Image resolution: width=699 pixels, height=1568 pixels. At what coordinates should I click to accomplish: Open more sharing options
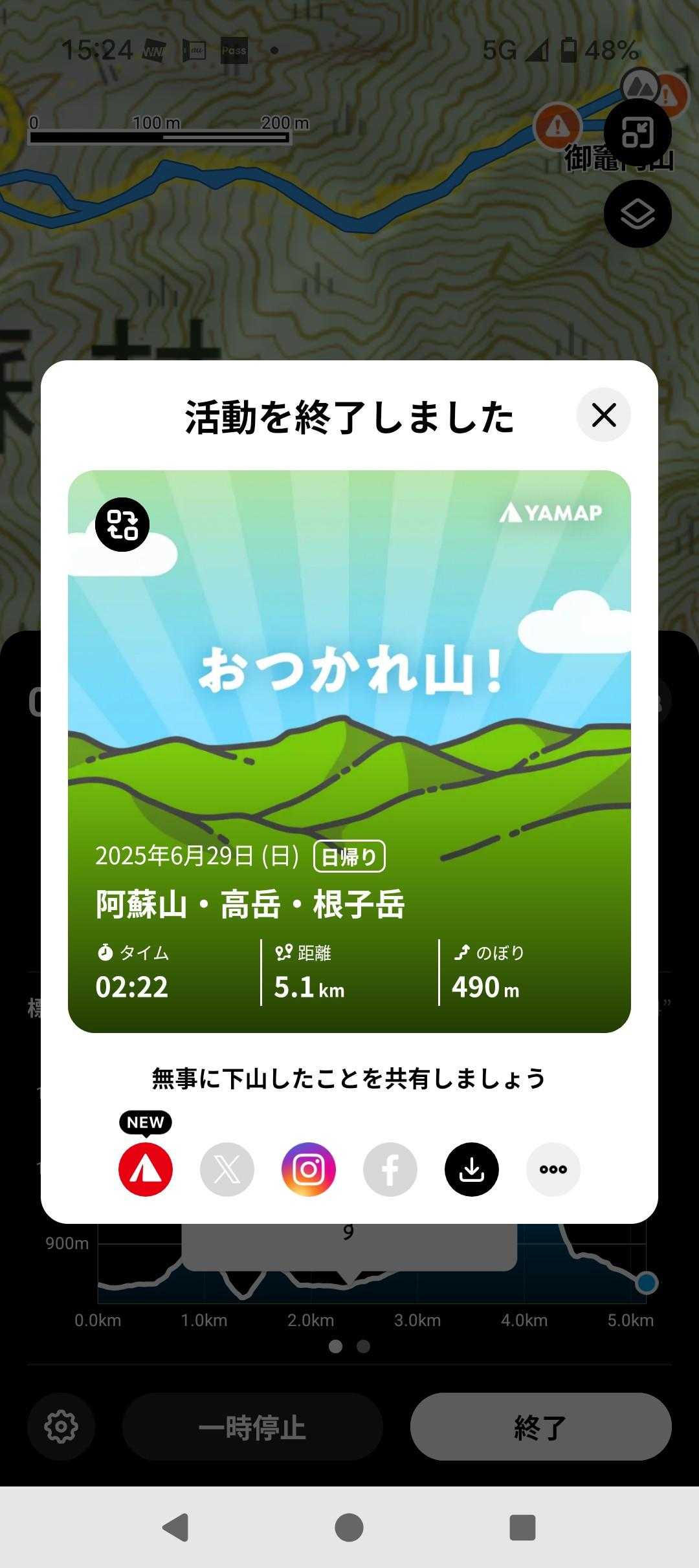click(x=553, y=1169)
